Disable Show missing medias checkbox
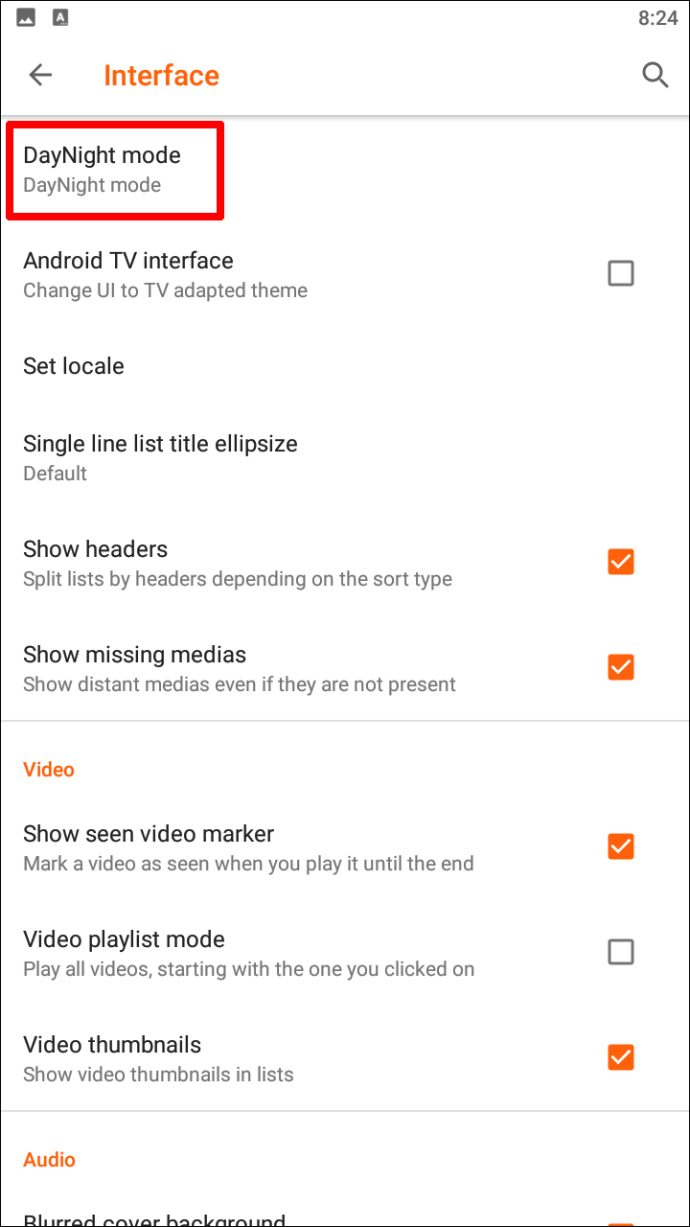 (x=621, y=667)
